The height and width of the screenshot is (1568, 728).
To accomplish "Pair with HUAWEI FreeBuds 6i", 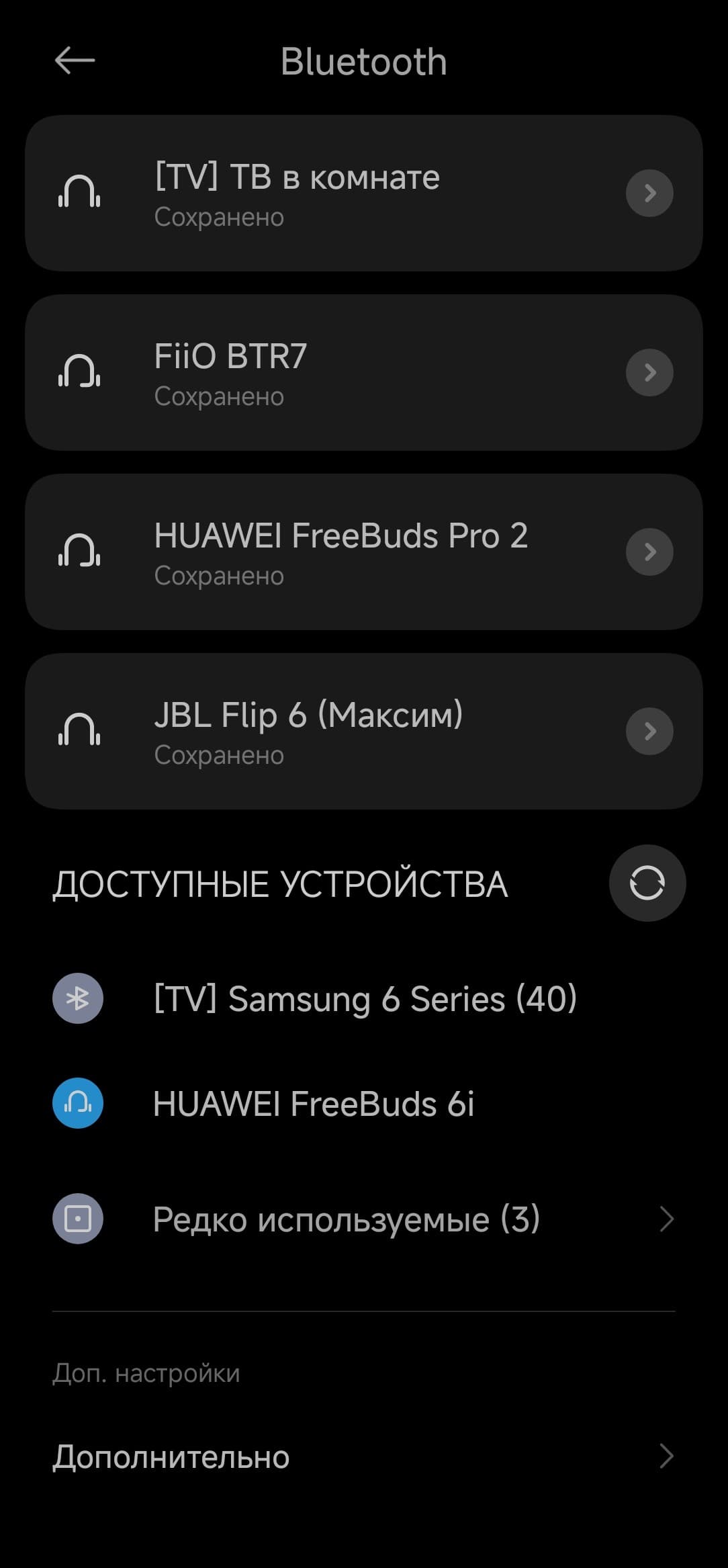I will click(314, 1104).
